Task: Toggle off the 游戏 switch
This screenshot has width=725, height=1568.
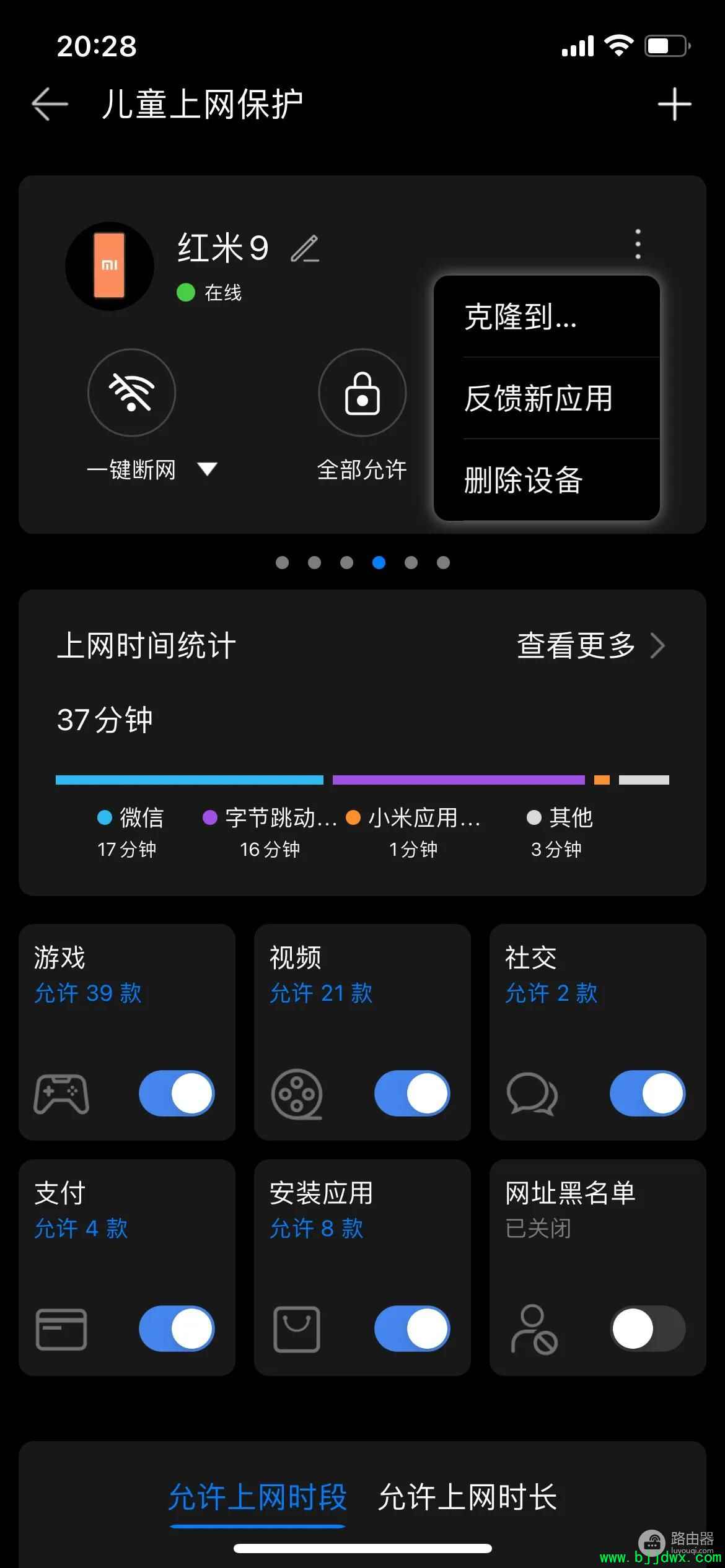Action: click(177, 1093)
